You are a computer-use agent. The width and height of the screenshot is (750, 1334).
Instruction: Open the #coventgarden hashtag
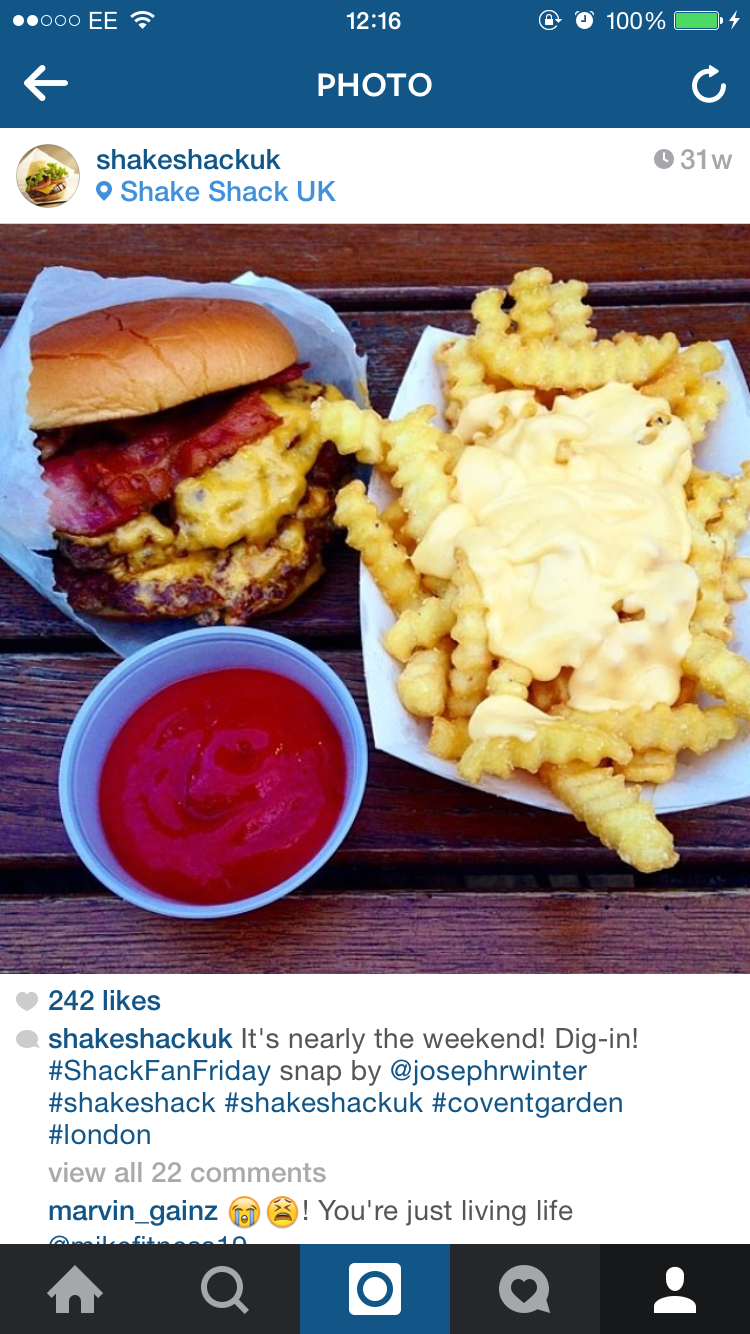[x=527, y=1103]
